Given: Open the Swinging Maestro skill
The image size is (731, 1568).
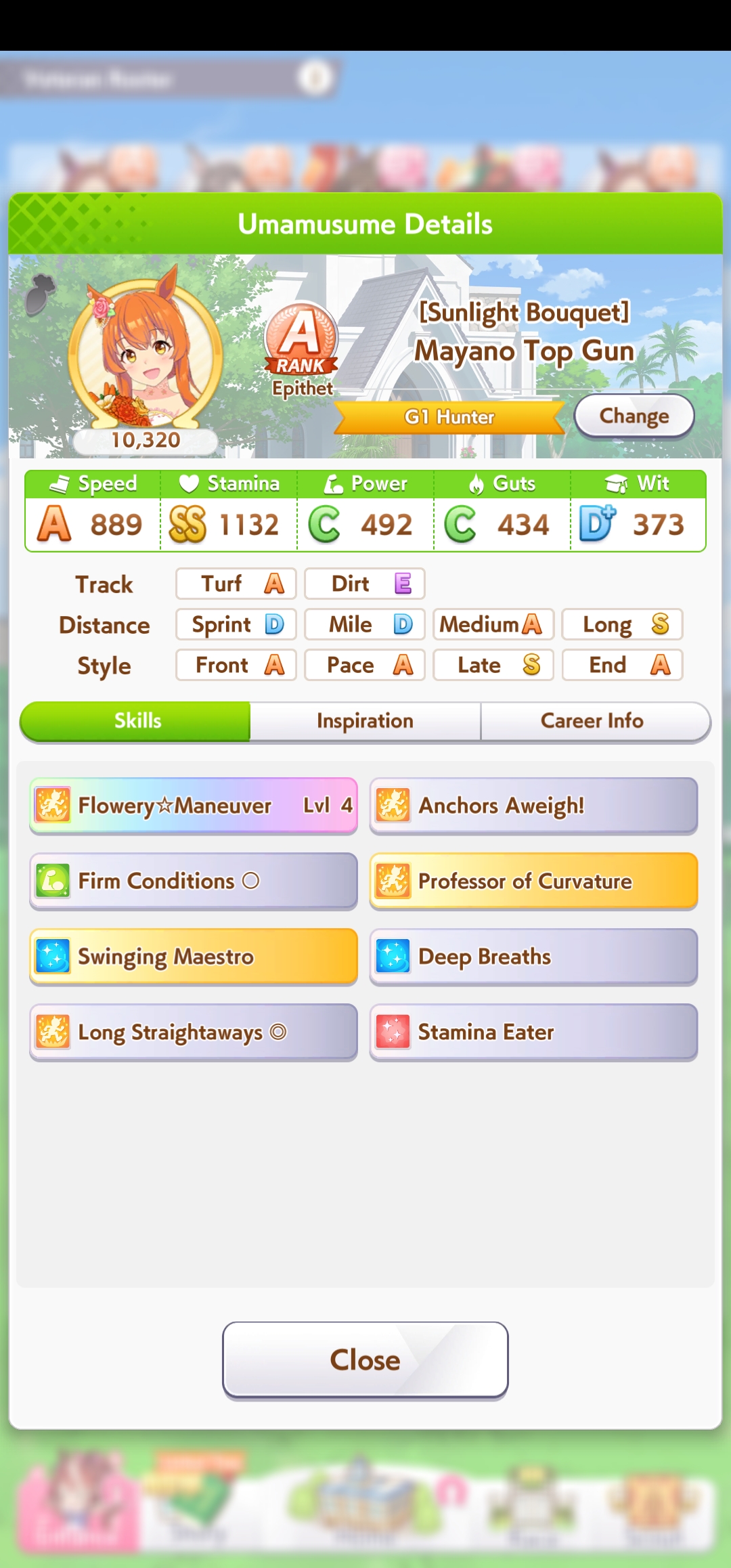Looking at the screenshot, I should (x=194, y=957).
